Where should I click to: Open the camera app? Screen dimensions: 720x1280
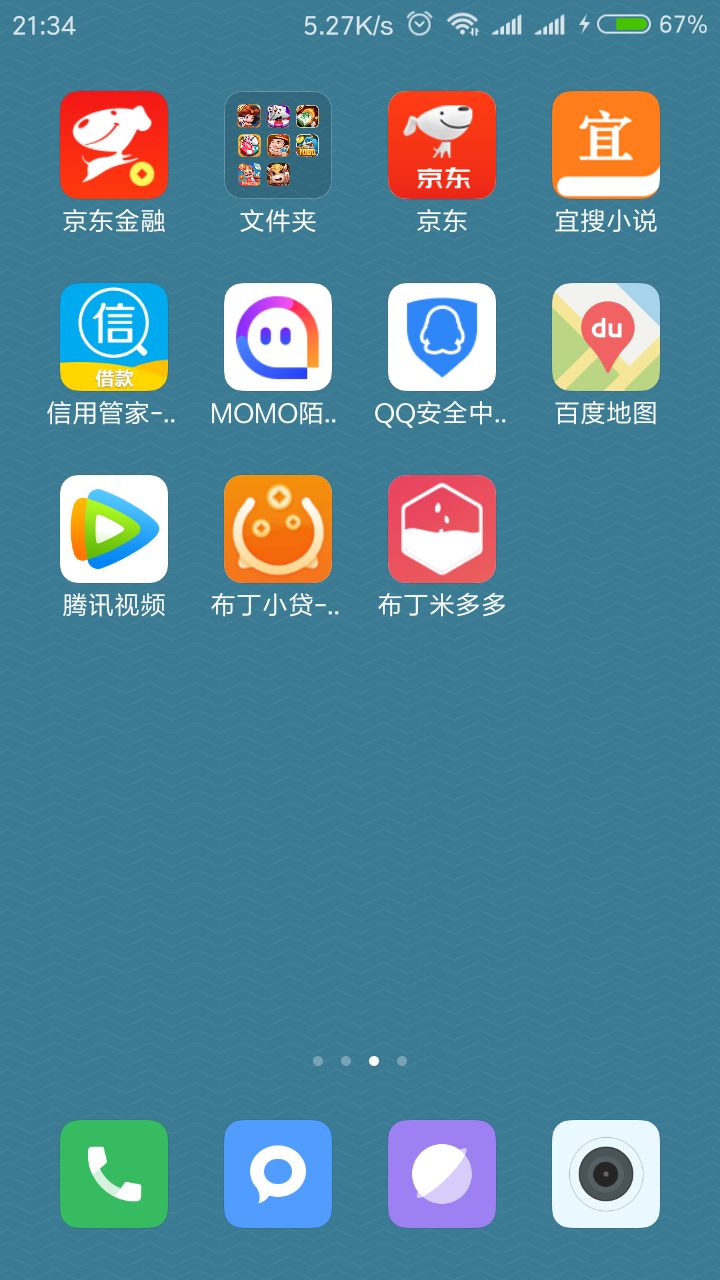click(606, 1174)
